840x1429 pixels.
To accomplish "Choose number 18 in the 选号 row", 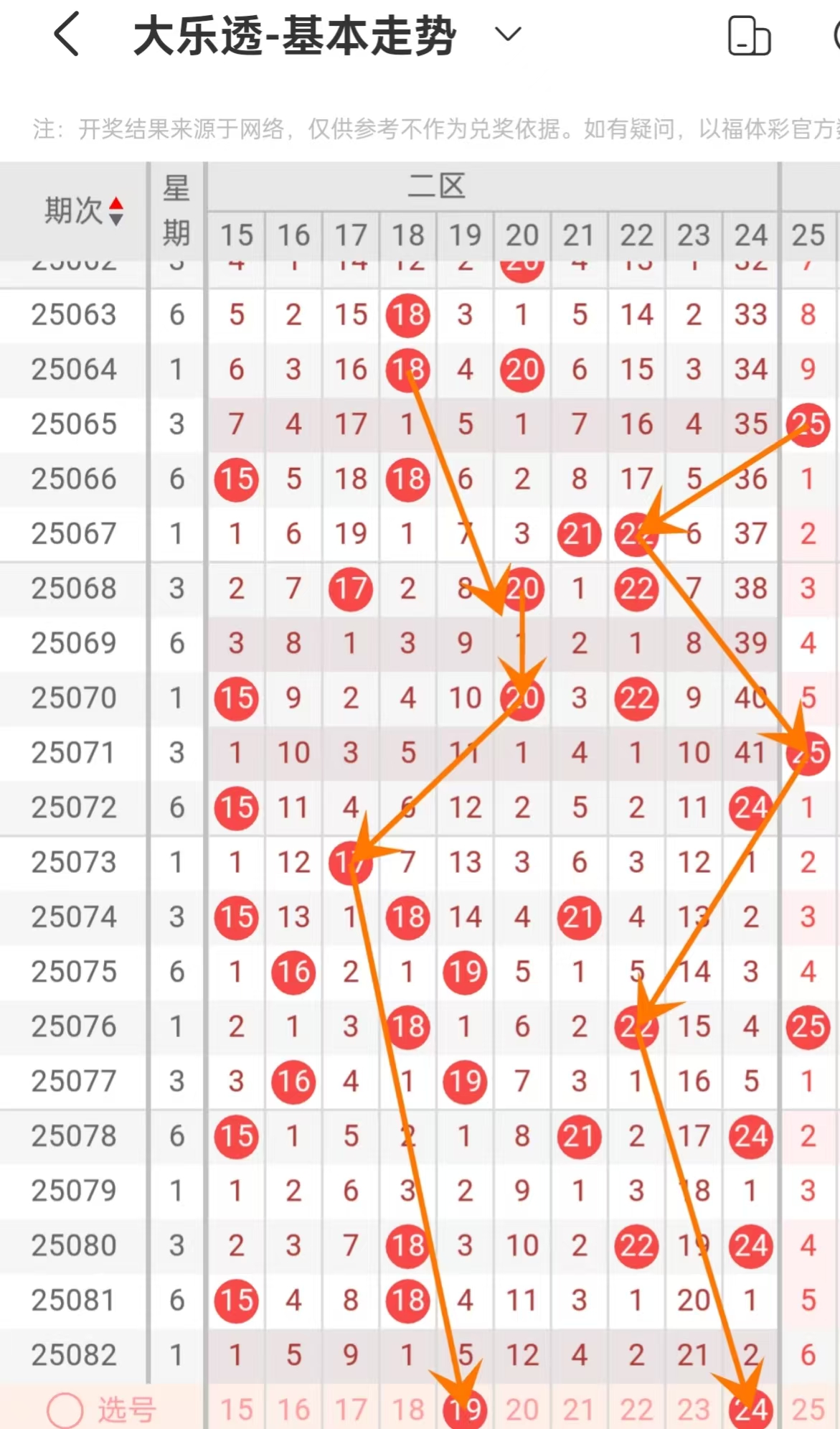I will point(407,1410).
